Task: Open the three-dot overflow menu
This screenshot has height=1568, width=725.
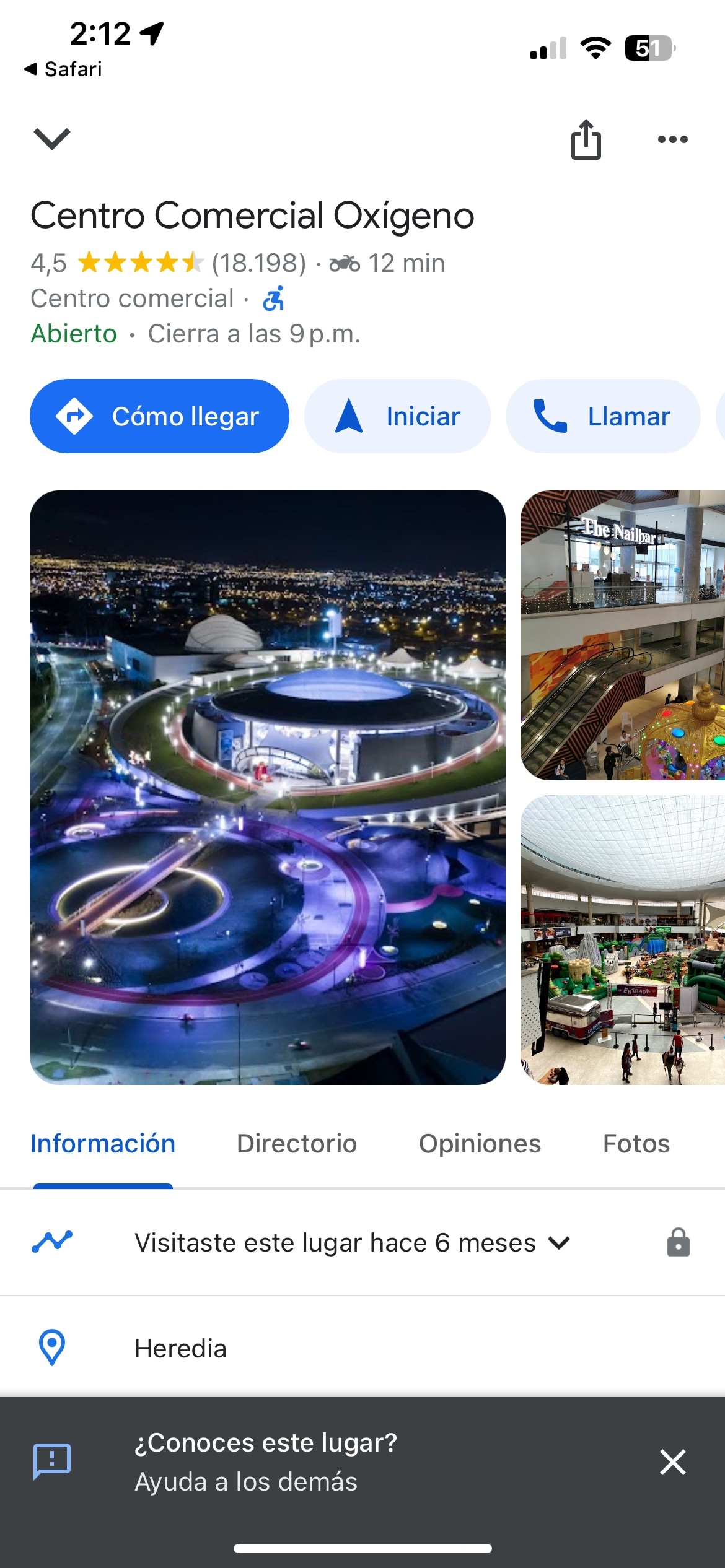Action: tap(672, 139)
